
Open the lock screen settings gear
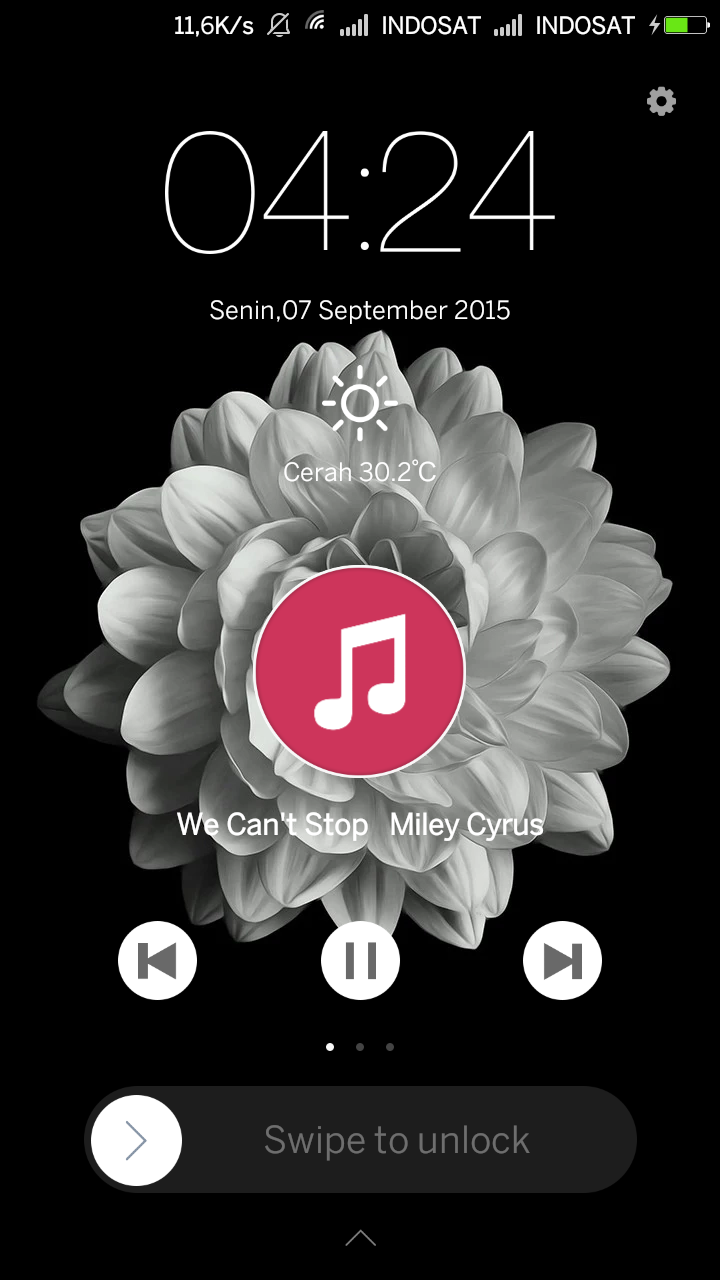(661, 101)
